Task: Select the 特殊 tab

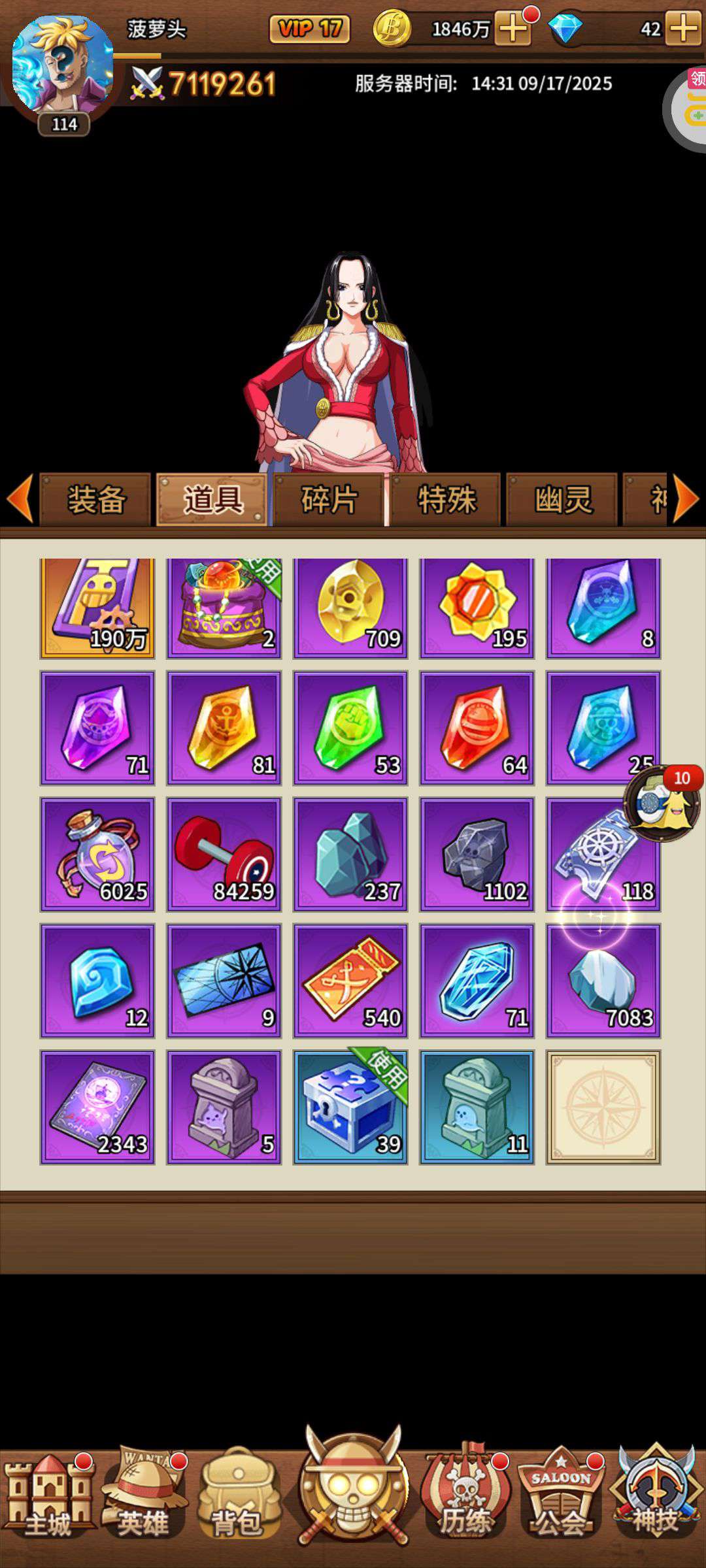Action: [446, 500]
